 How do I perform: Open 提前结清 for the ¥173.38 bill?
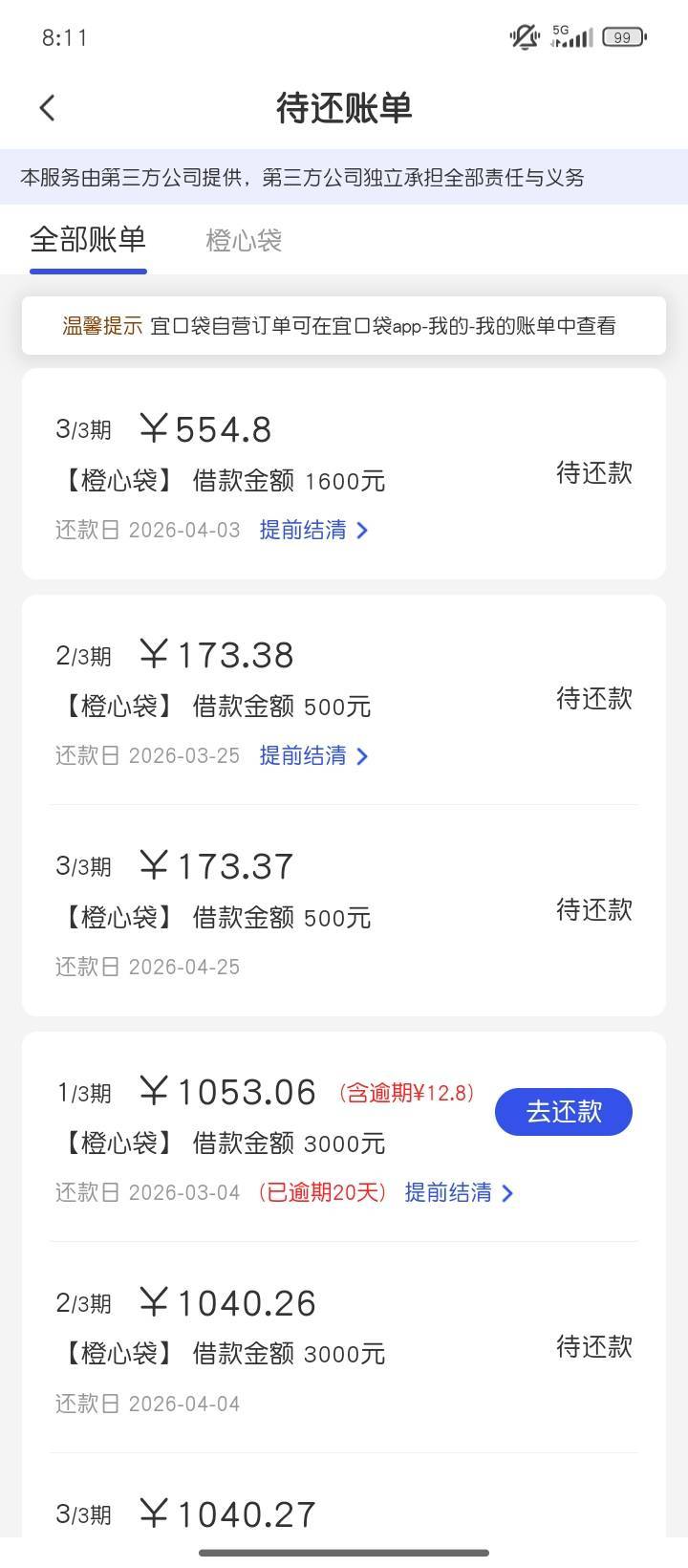click(313, 756)
